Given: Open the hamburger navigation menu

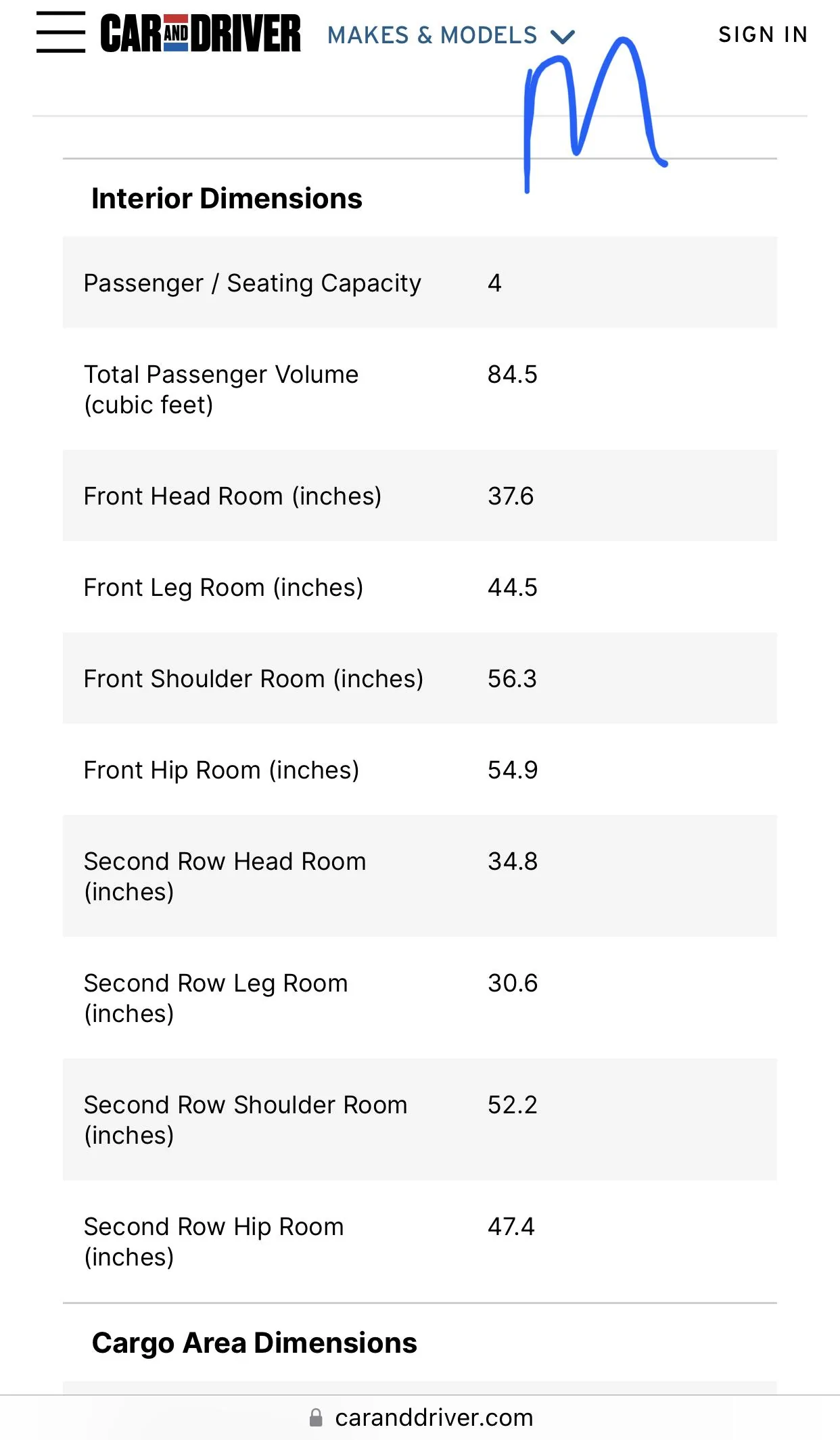Looking at the screenshot, I should pyautogui.click(x=61, y=32).
